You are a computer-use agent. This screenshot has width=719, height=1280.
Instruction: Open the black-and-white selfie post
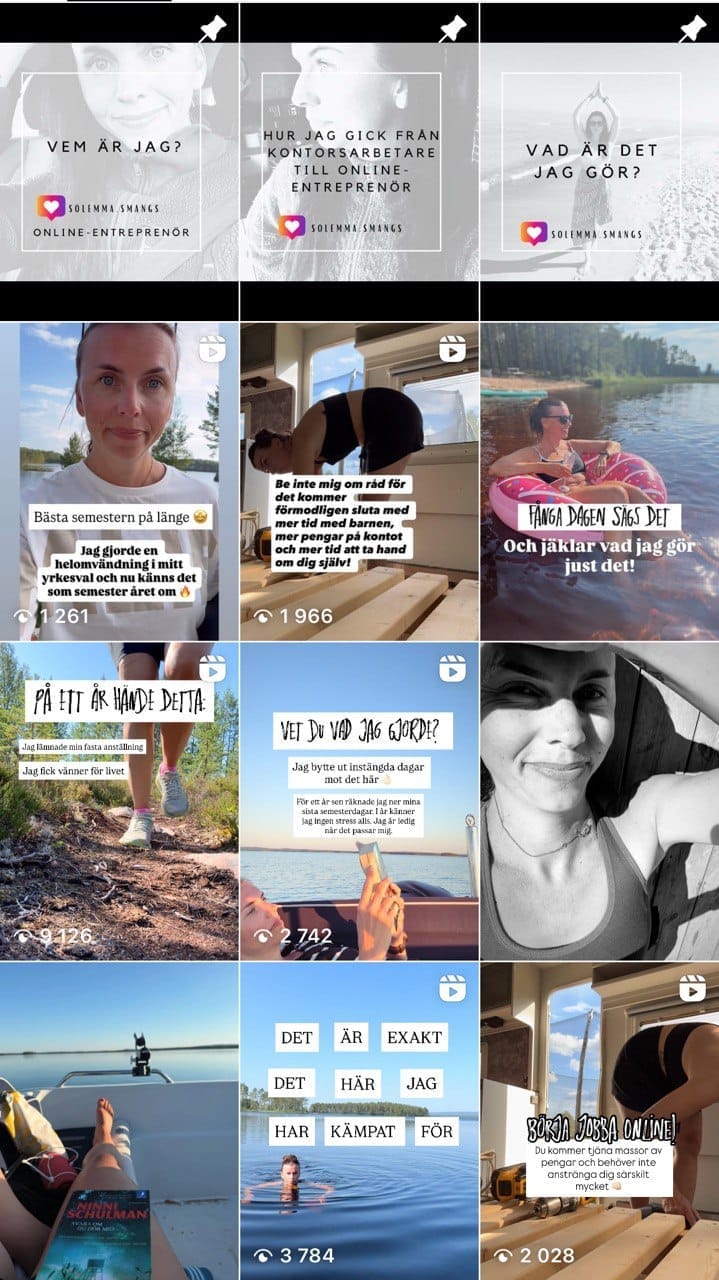599,800
